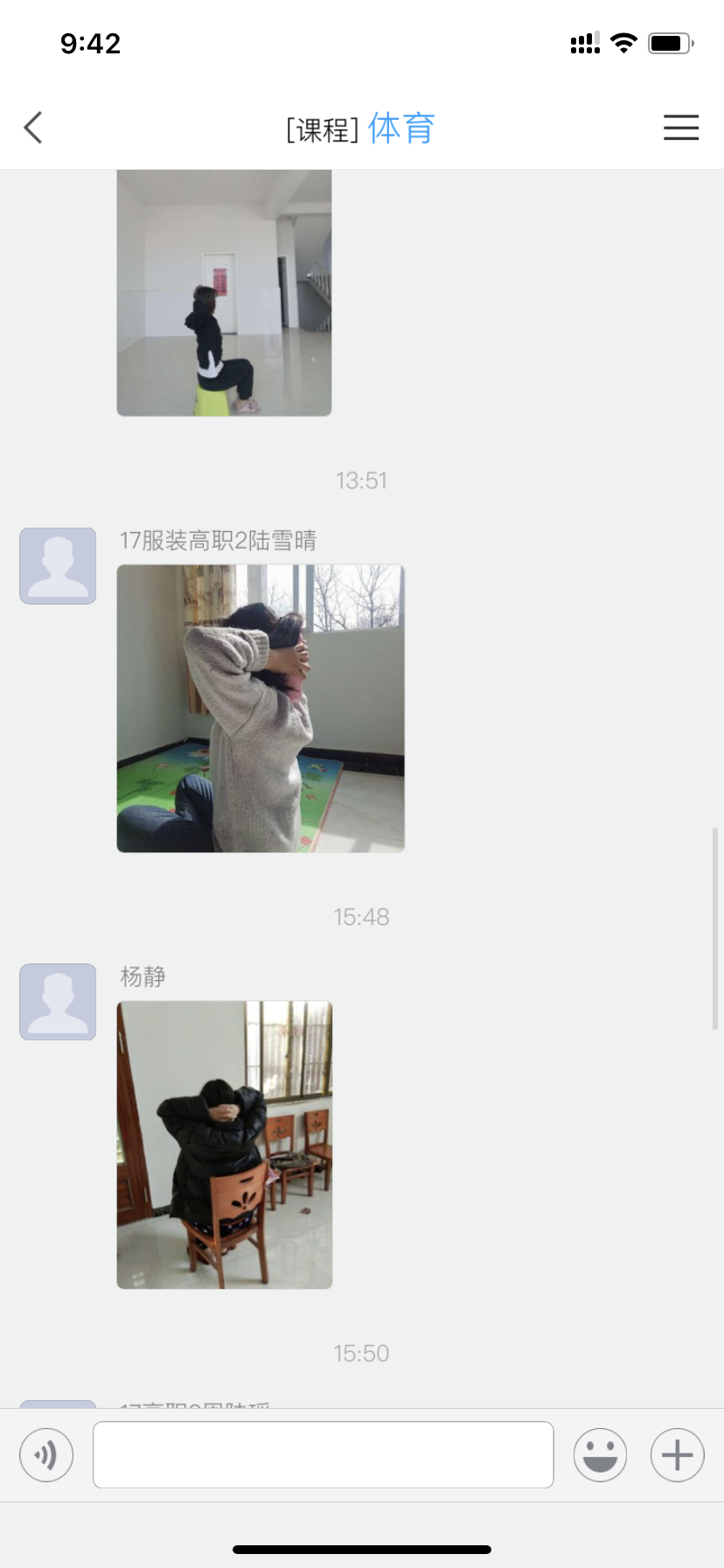This screenshot has width=724, height=1568.
Task: Focus the message text field
Action: click(324, 1455)
